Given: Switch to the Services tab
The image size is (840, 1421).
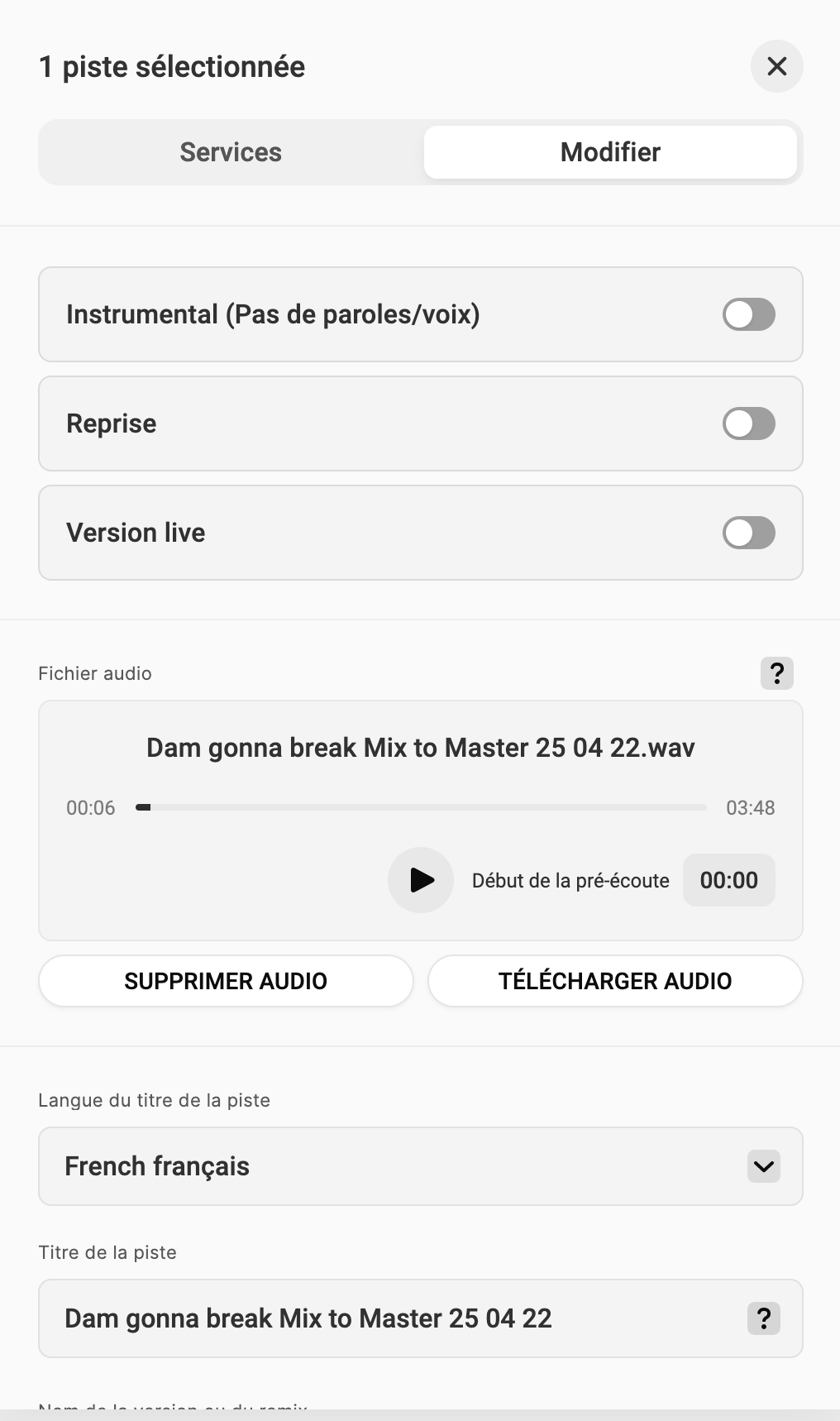Looking at the screenshot, I should pyautogui.click(x=230, y=151).
